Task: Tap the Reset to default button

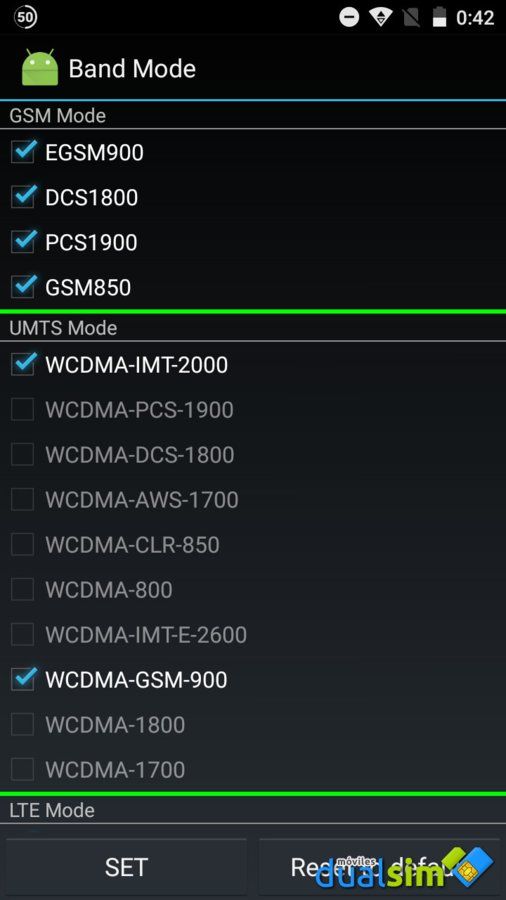Action: (x=379, y=867)
